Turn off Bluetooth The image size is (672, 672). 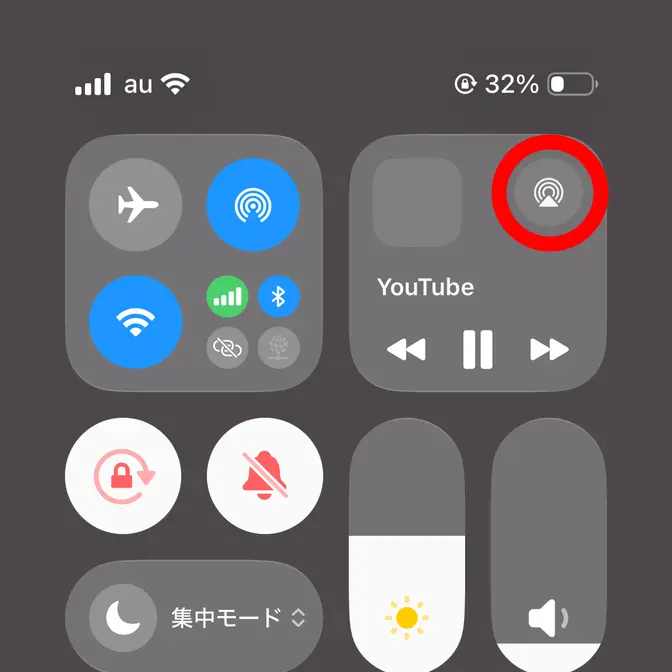coord(279,296)
